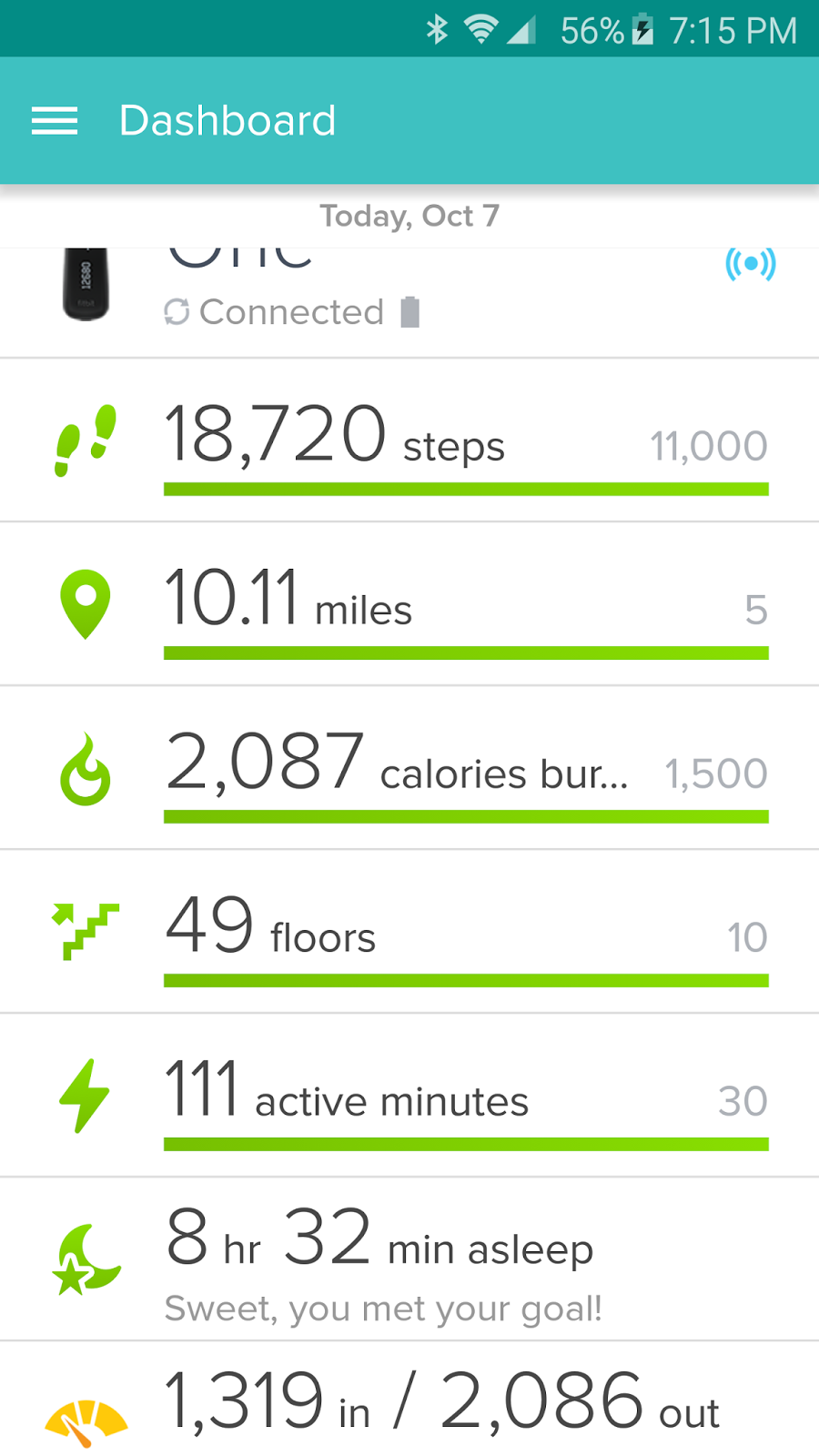Open the 18,720 steps tile
This screenshot has width=819, height=1456.
[x=409, y=440]
